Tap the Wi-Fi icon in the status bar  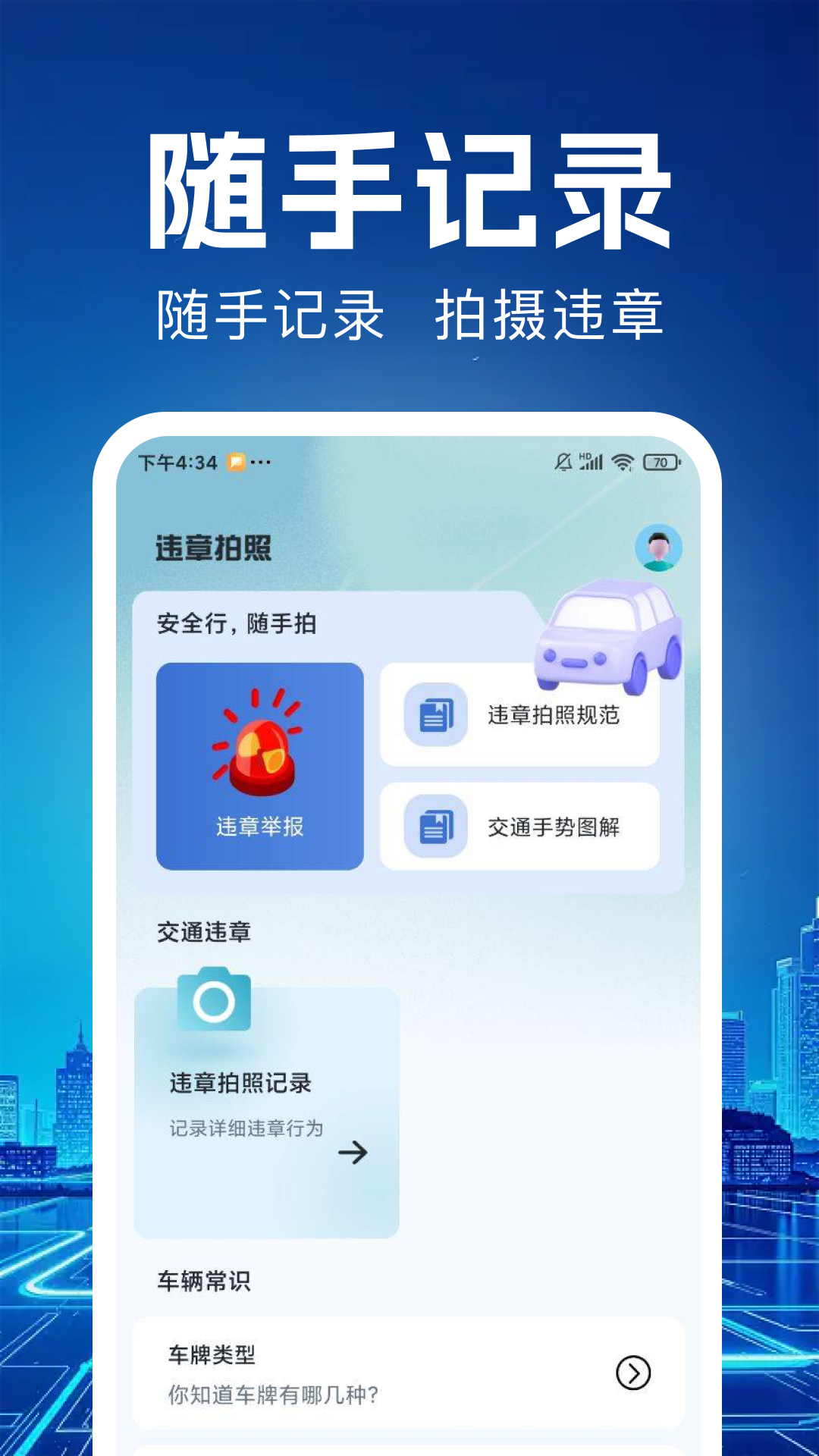pyautogui.click(x=624, y=461)
